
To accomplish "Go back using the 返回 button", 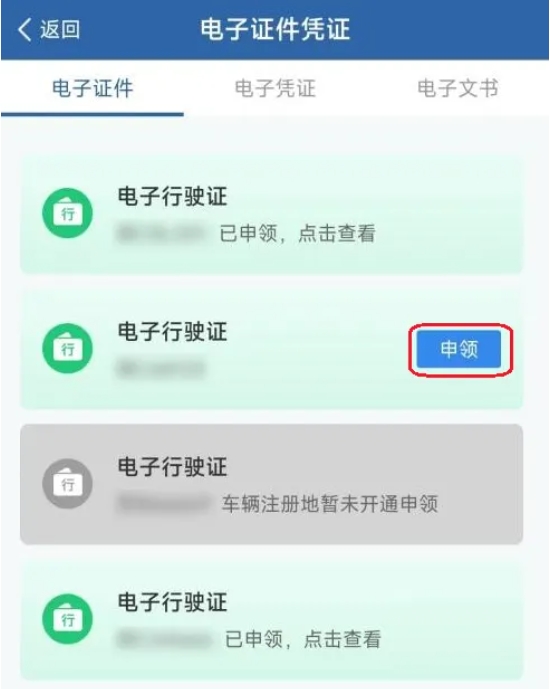I will click(x=49, y=30).
